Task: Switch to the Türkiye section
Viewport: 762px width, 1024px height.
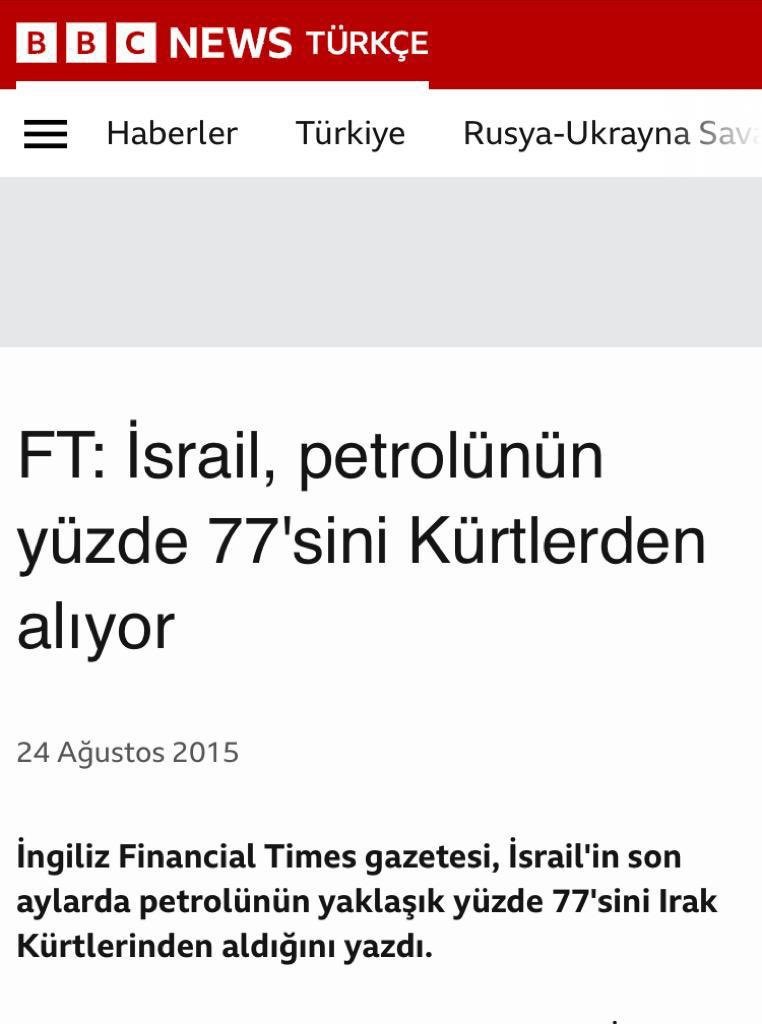Action: [350, 134]
